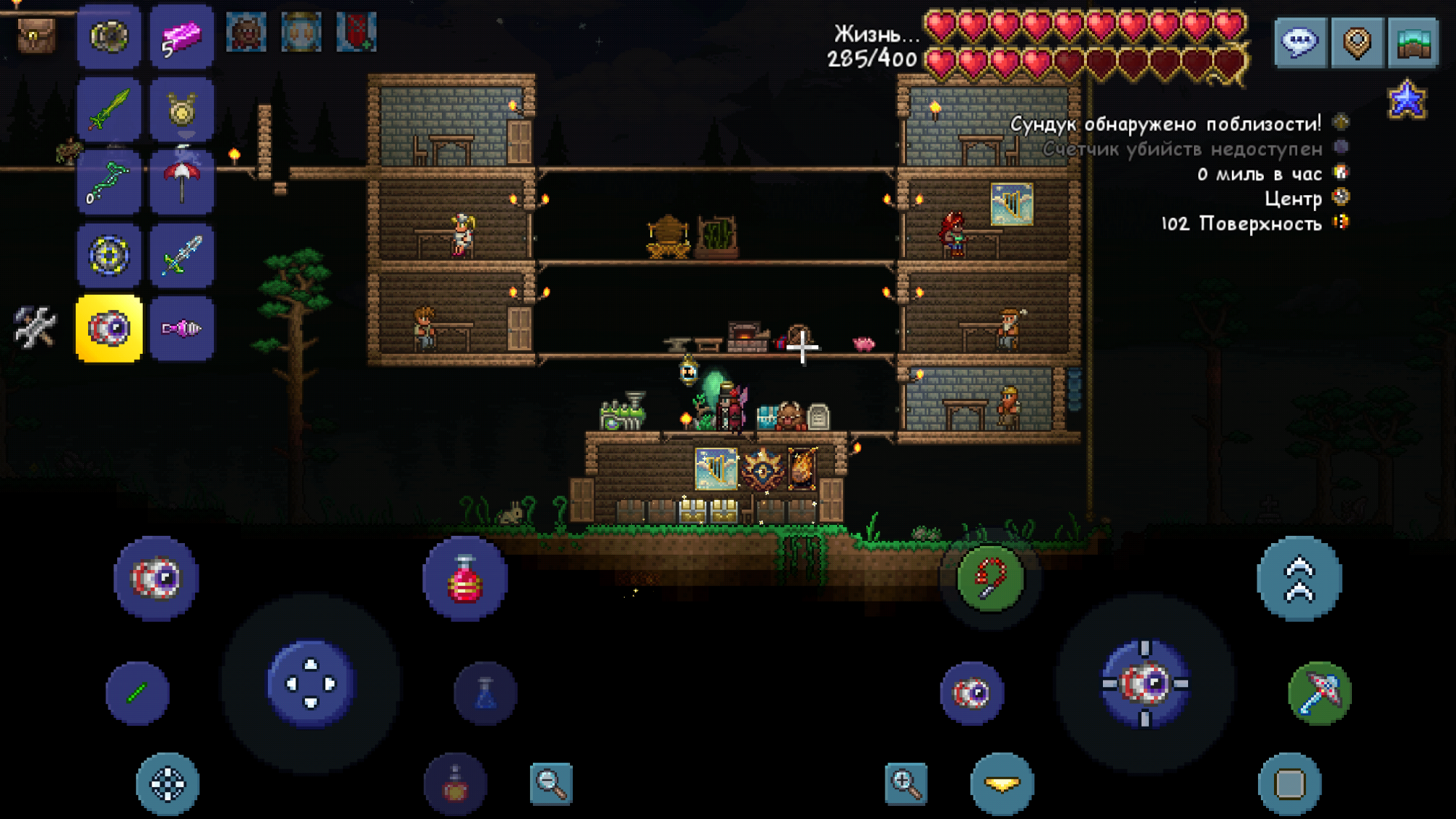1456x819 pixels.
Task: Zoom in with the plus magnifier
Action: pos(906,784)
